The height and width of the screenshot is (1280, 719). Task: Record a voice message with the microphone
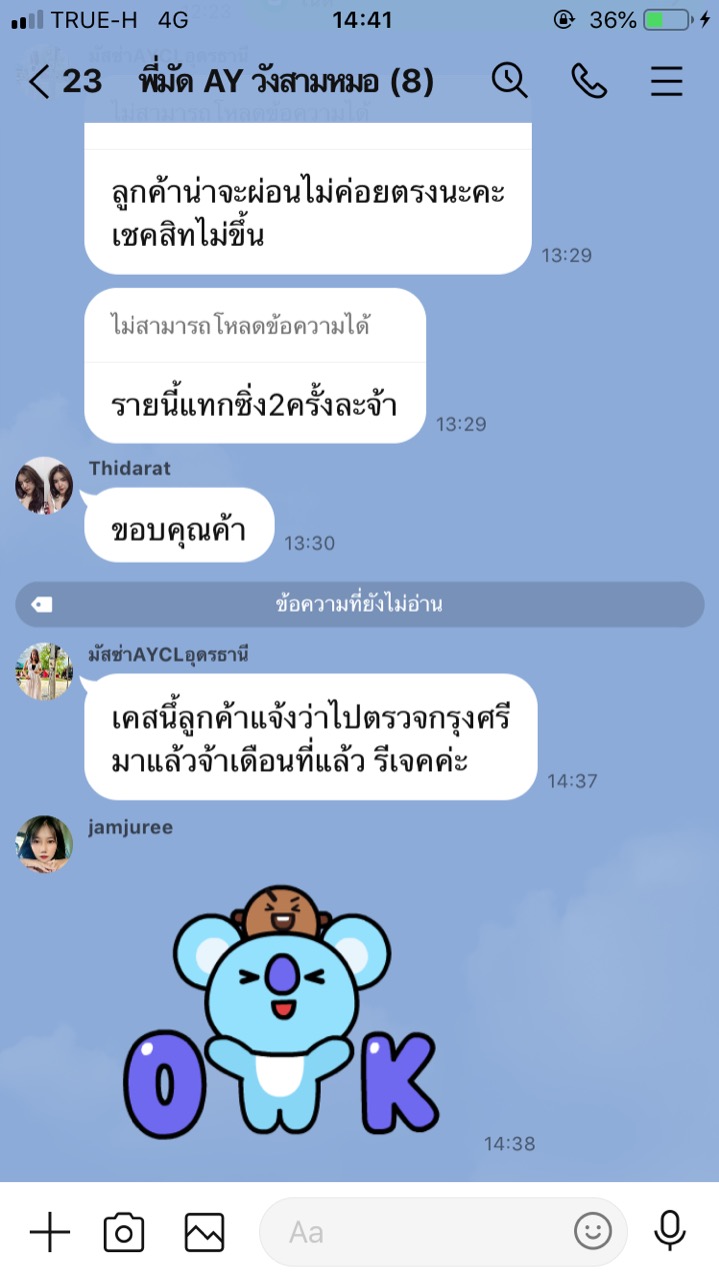pos(669,1232)
